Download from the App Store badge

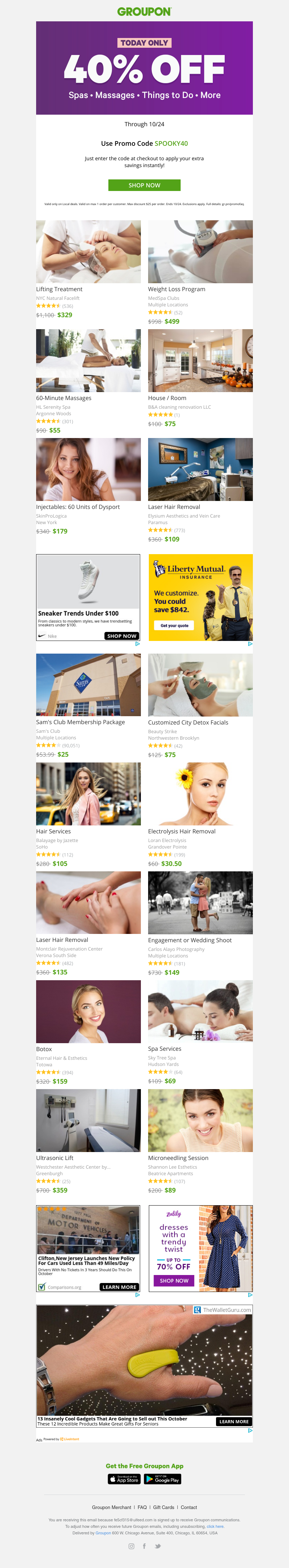(x=124, y=1479)
